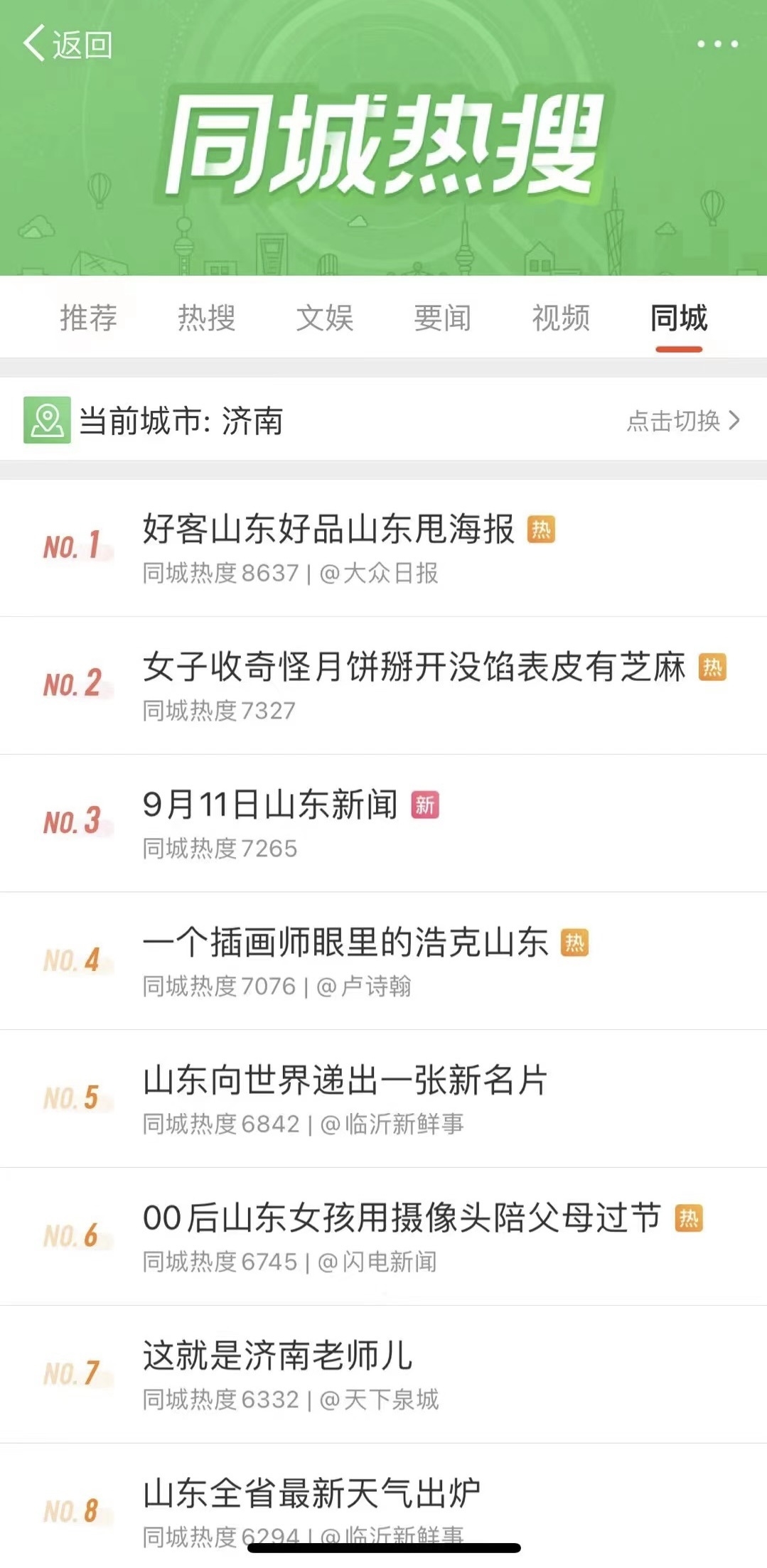This screenshot has width=767, height=1568.
Task: View the topic 山东全省最新天气出炉
Action: [311, 1493]
